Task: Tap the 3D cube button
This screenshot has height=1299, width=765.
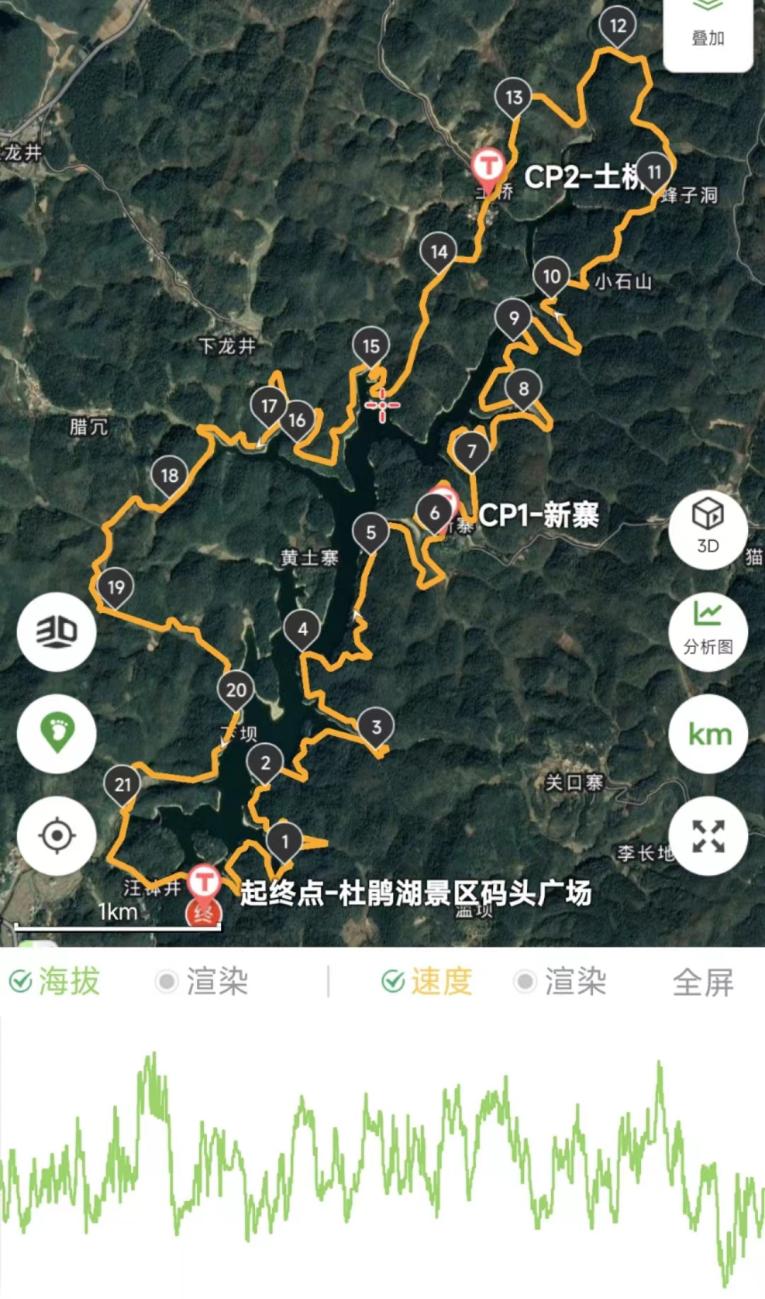Action: [708, 528]
